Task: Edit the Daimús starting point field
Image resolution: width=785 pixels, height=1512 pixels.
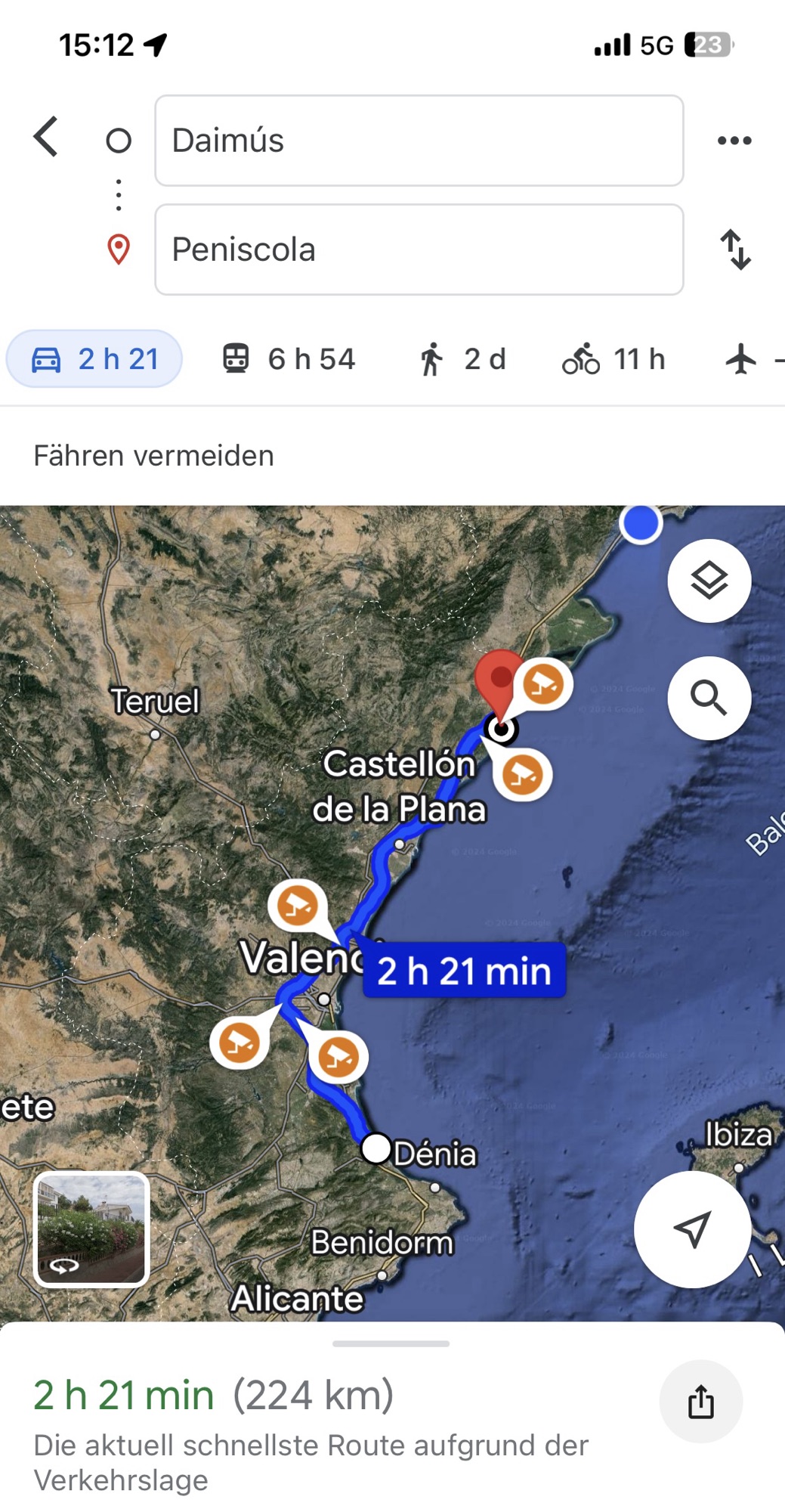Action: coord(419,141)
